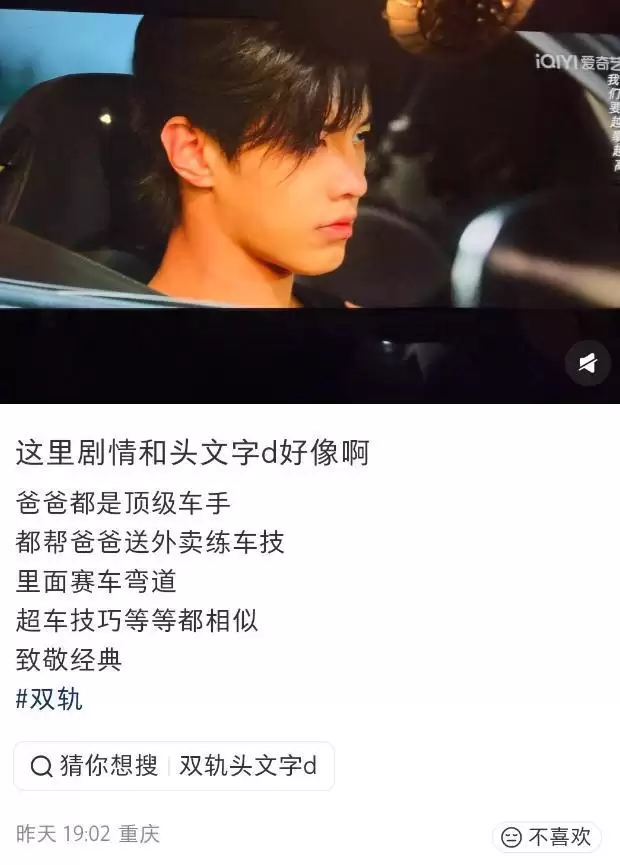Mark this post as 不喜欢
The width and height of the screenshot is (620, 865).
tap(547, 836)
